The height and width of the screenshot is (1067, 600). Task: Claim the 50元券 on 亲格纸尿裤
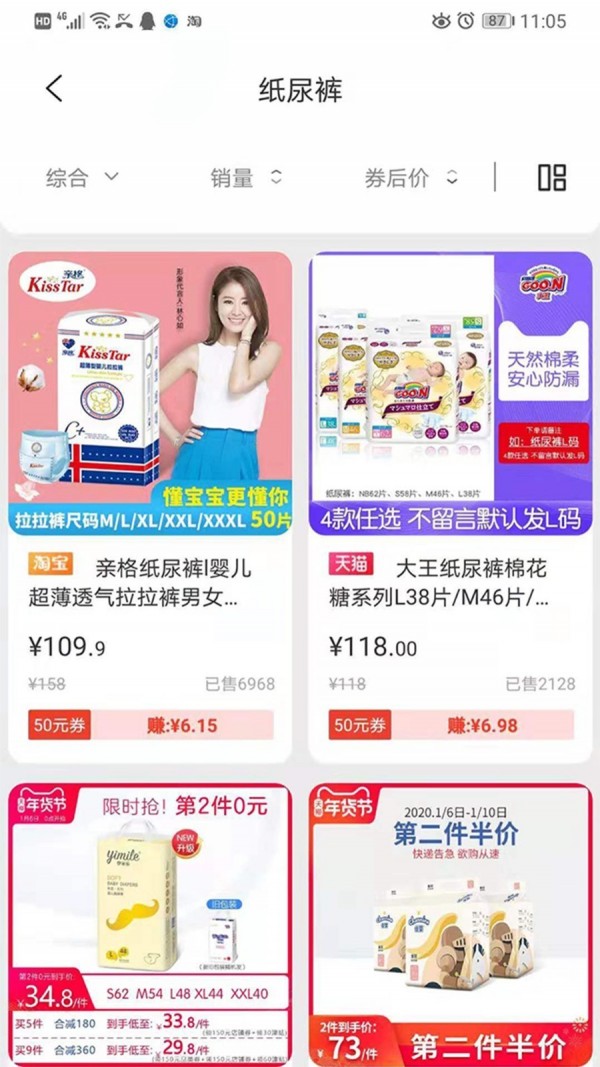pyautogui.click(x=58, y=725)
